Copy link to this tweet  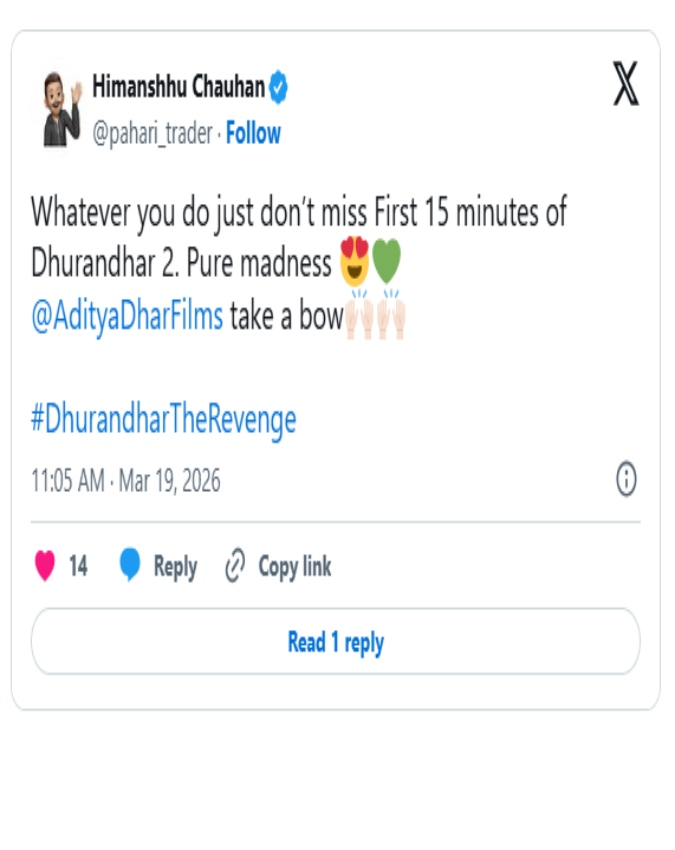point(278,567)
